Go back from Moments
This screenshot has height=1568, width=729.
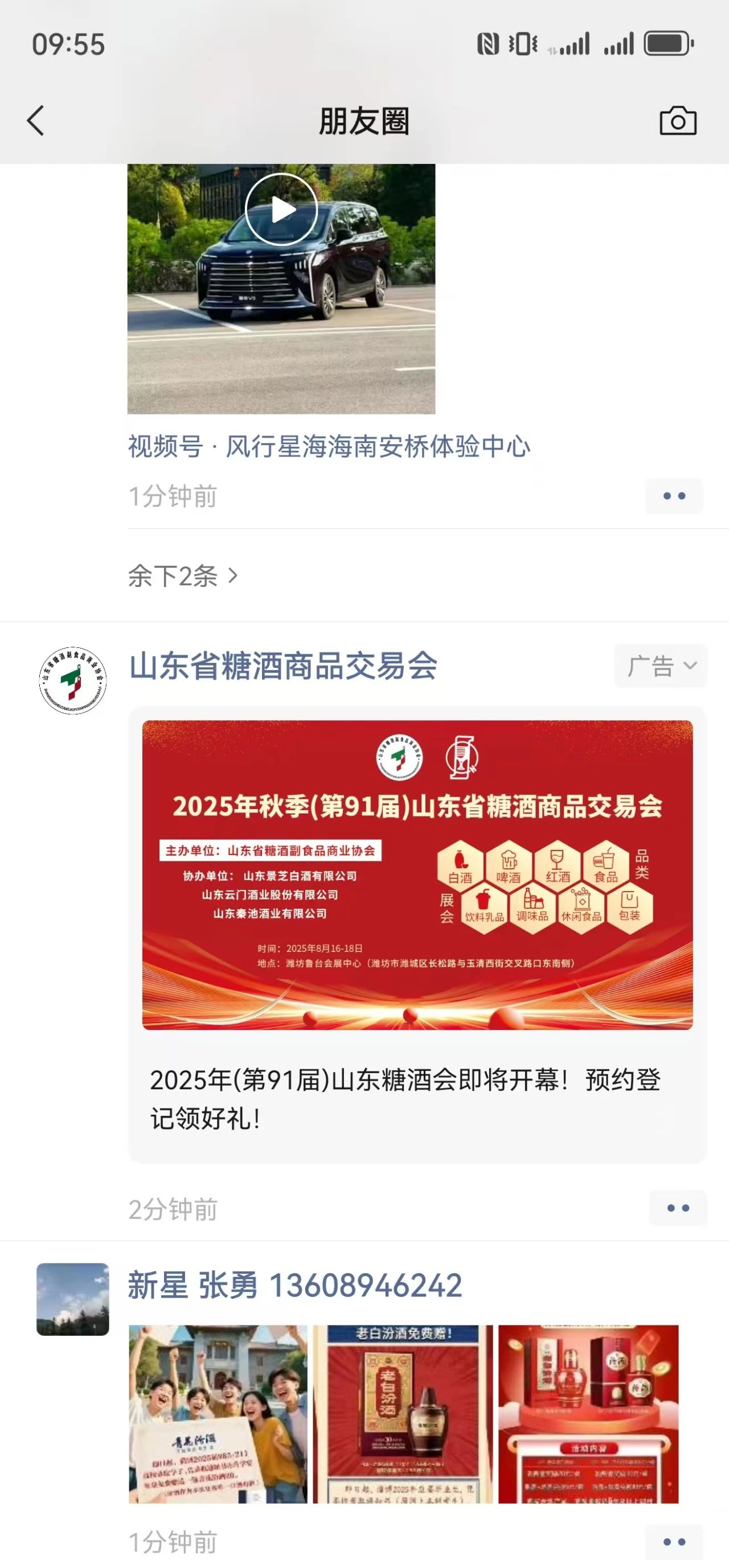[x=36, y=121]
